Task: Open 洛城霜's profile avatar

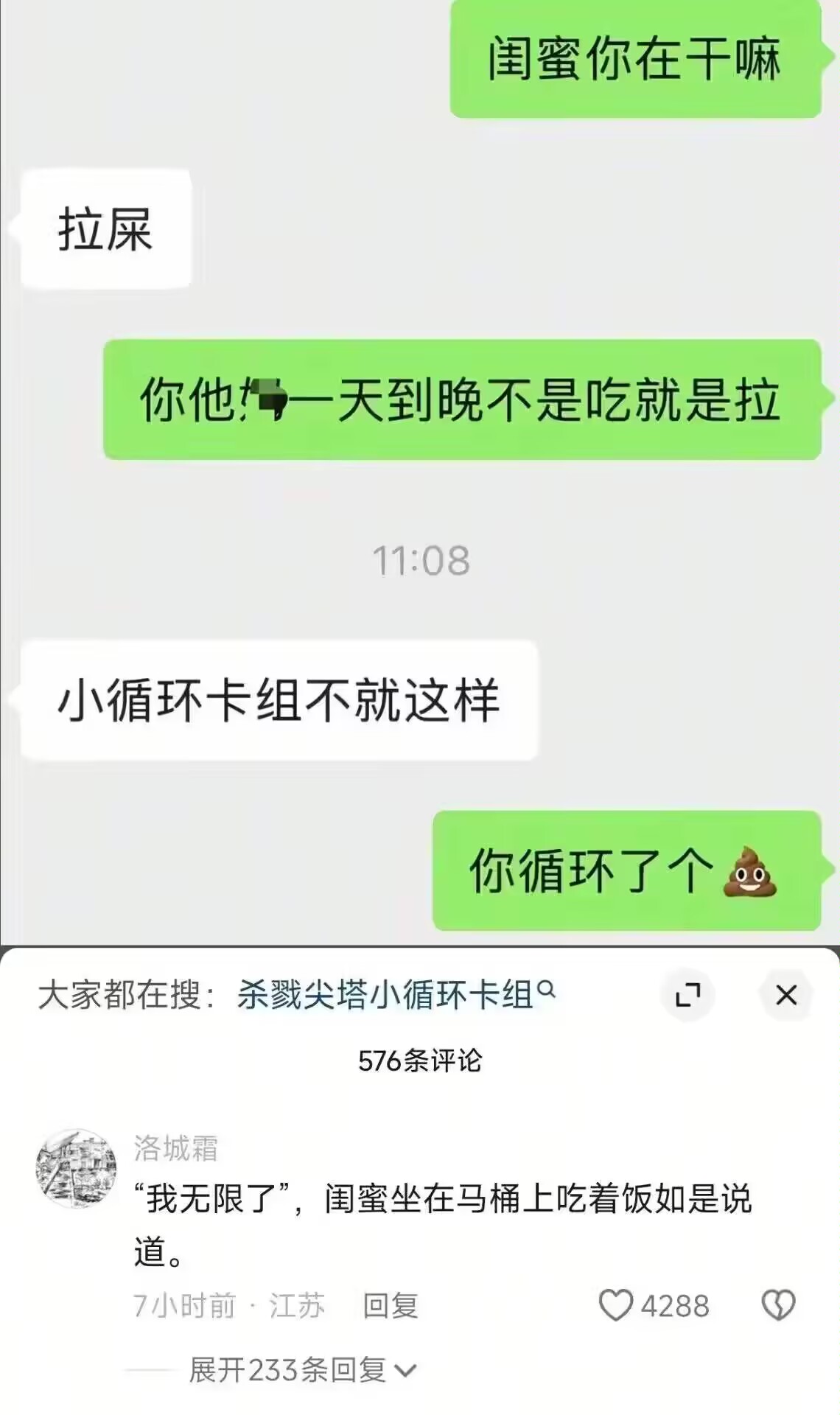Action: coord(76,1168)
